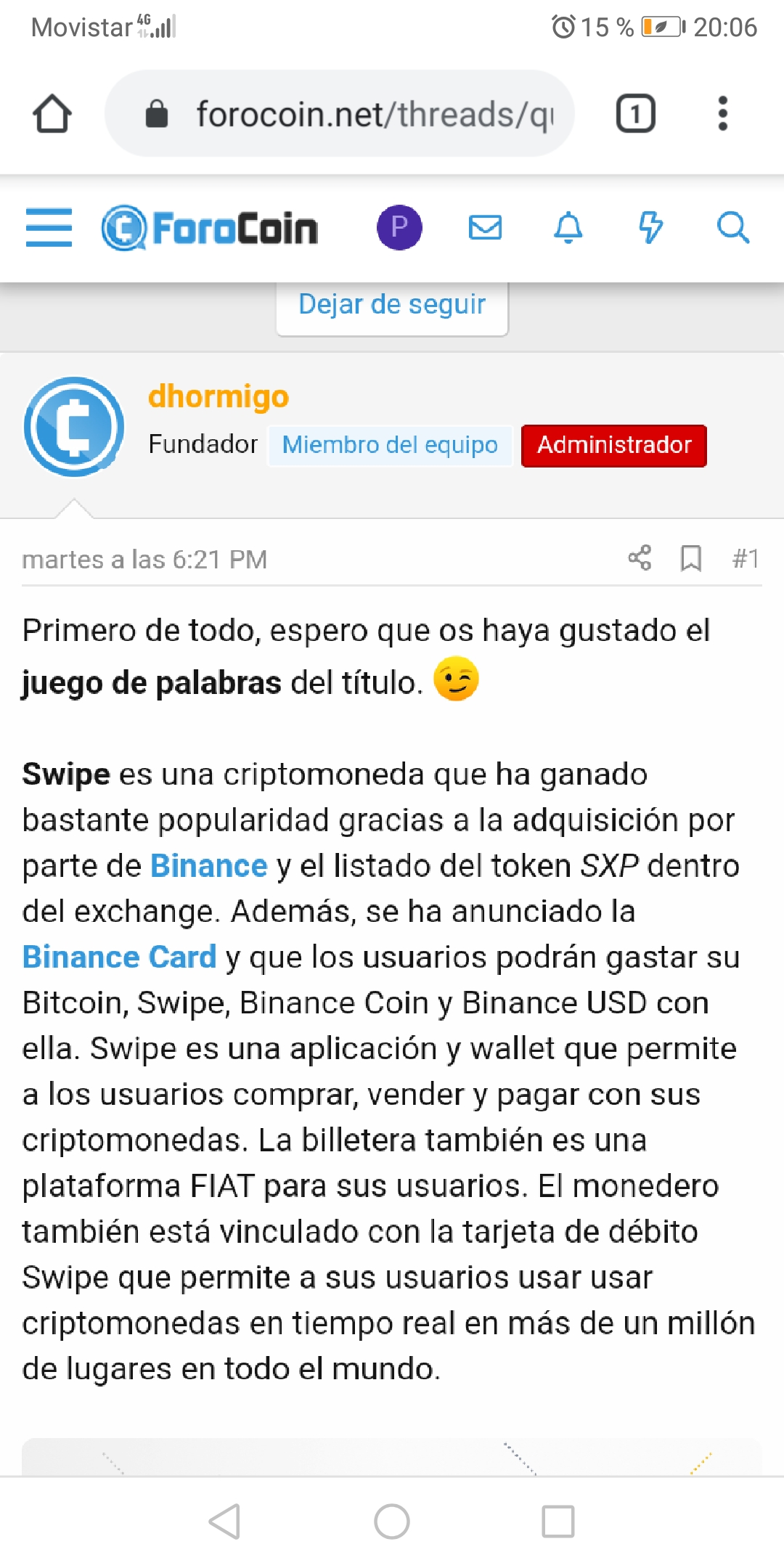
Task: Open the Binance Card link
Action: 119,957
